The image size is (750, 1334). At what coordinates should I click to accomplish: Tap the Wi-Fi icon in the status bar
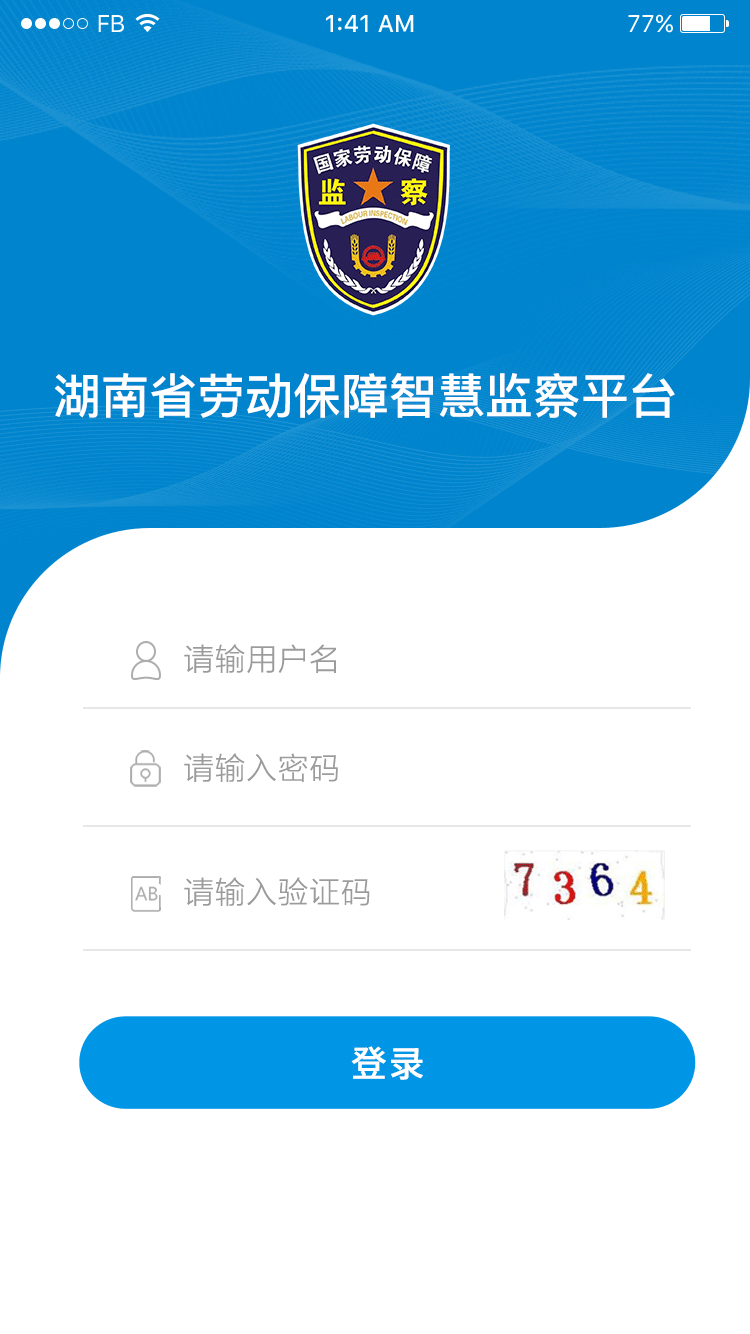(x=146, y=22)
